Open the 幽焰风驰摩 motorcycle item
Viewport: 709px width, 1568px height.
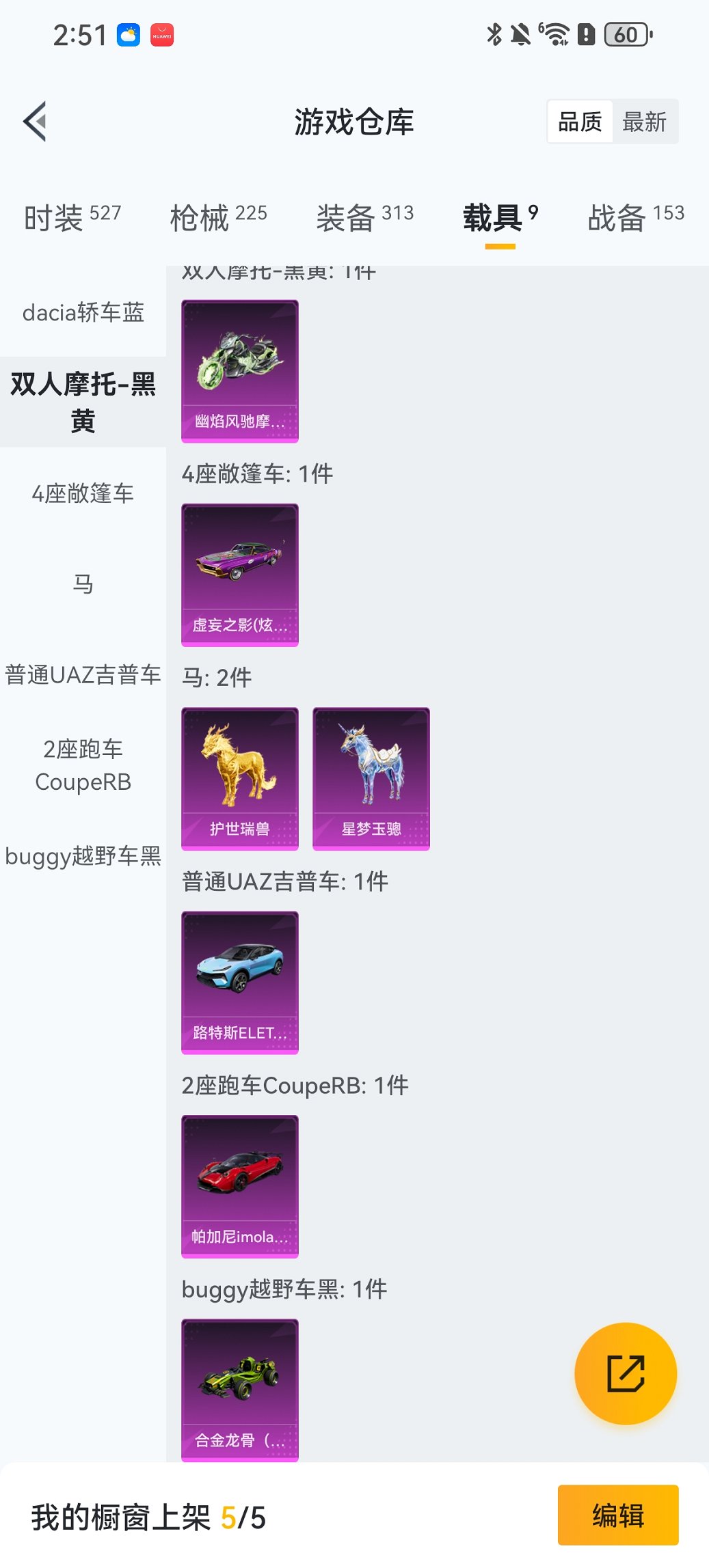click(240, 371)
